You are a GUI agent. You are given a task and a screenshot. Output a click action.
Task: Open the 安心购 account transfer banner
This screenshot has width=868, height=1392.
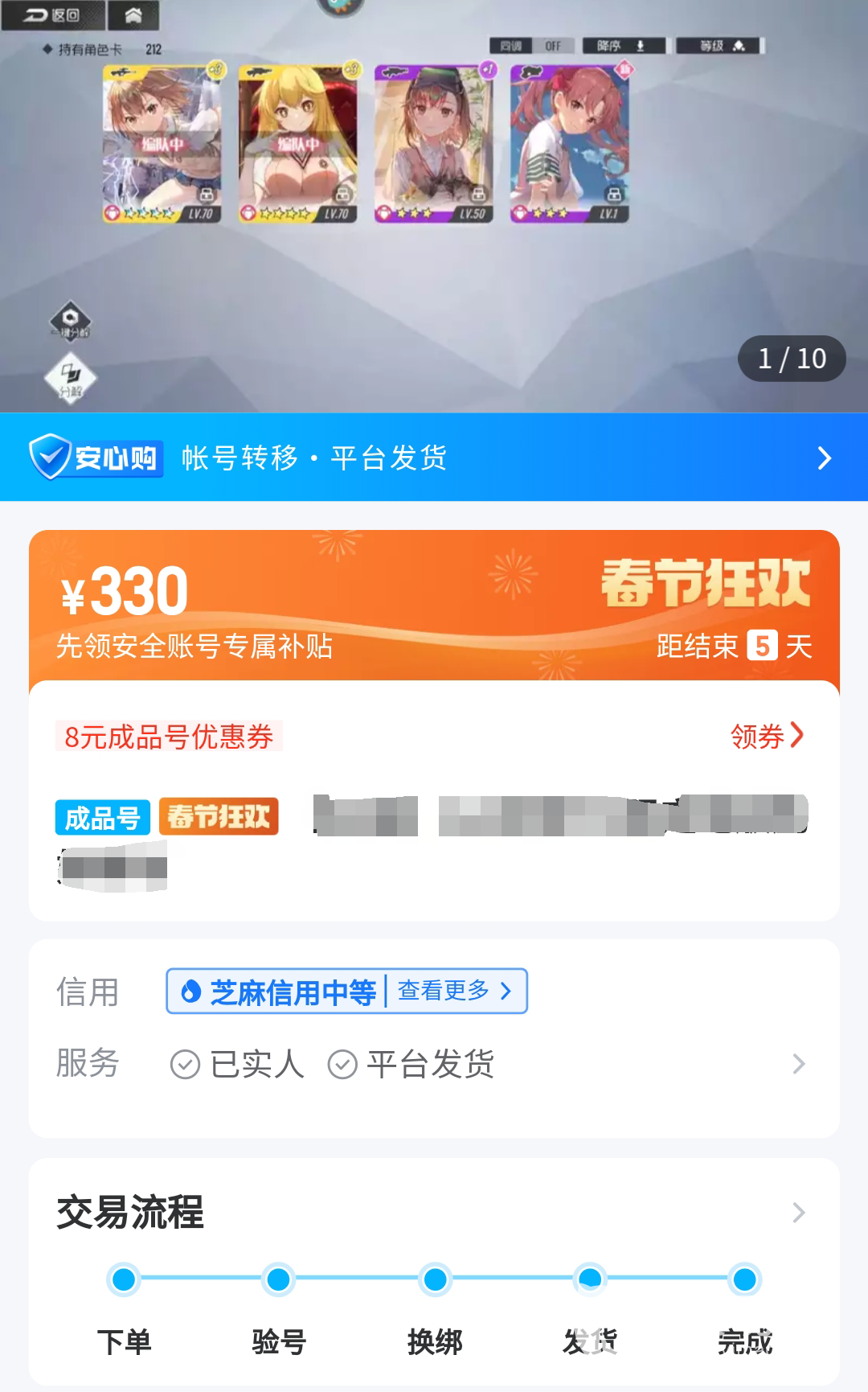pos(434,458)
